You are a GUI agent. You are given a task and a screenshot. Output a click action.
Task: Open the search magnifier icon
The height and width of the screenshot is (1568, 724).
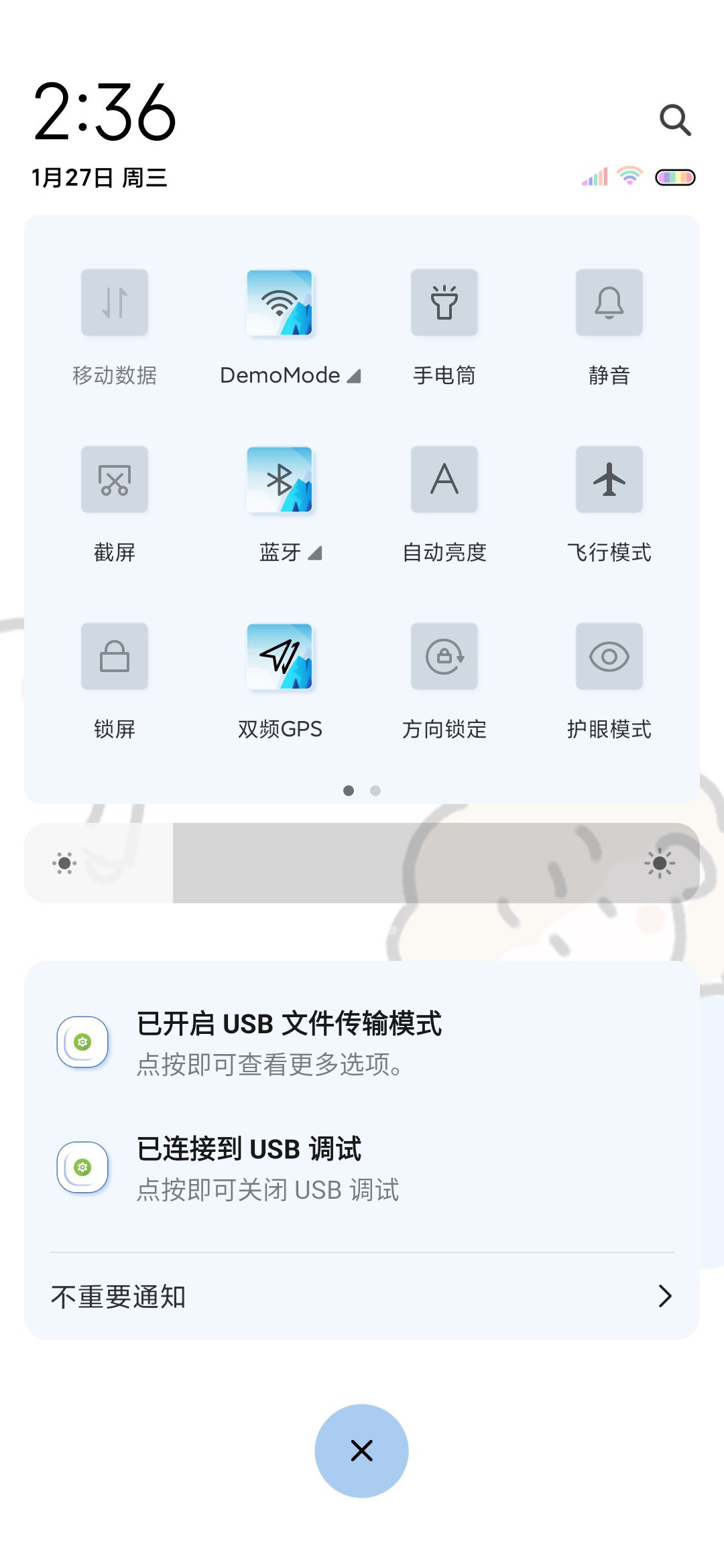675,120
